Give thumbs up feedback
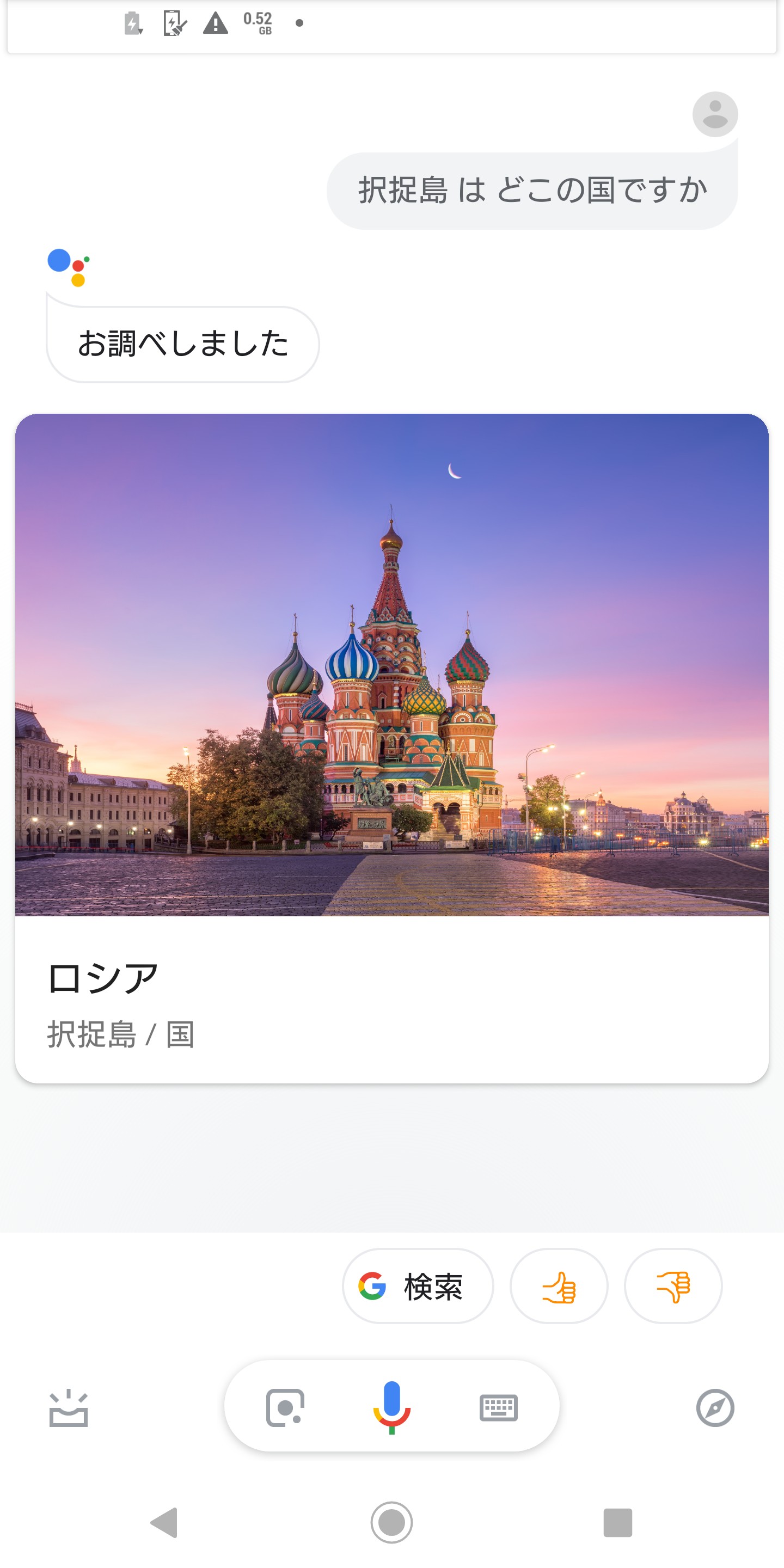 (559, 1286)
